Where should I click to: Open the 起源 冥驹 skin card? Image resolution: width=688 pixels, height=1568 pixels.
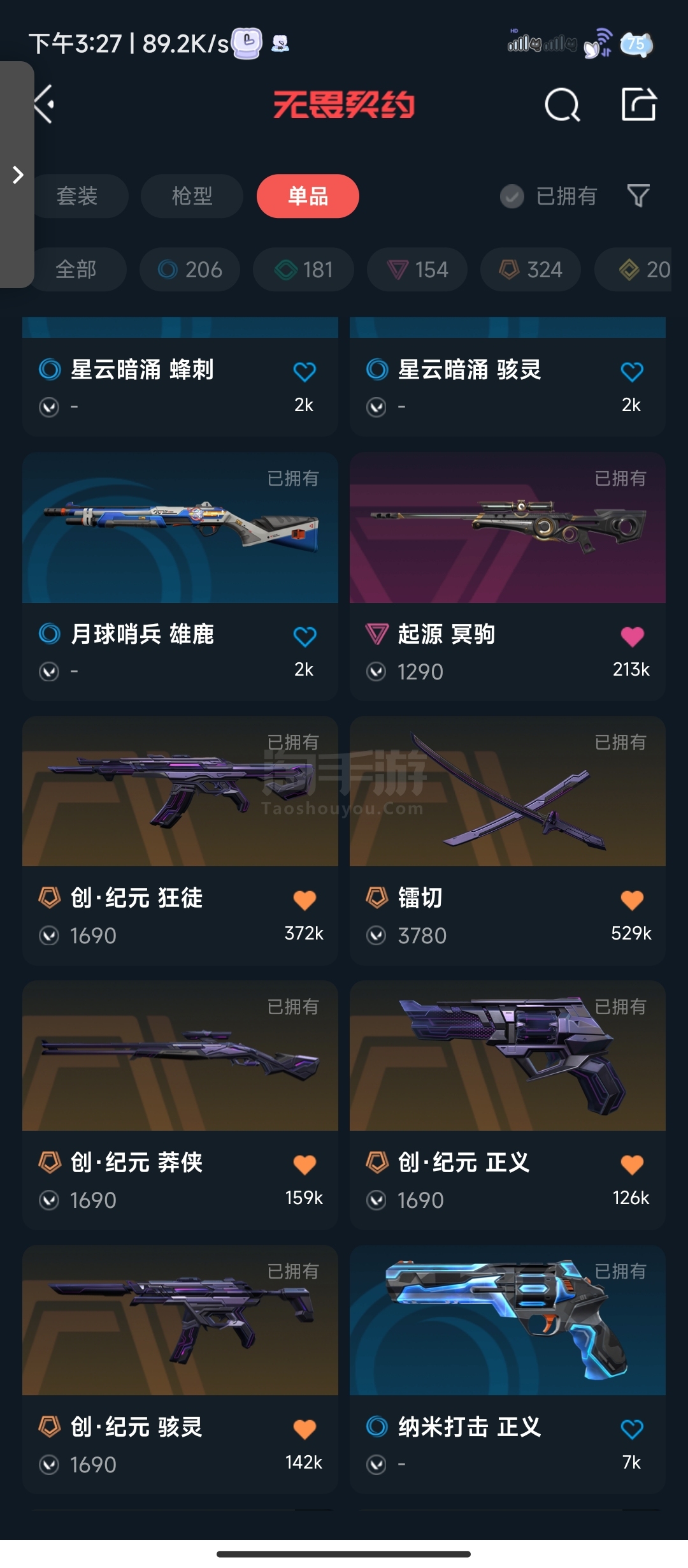click(508, 577)
